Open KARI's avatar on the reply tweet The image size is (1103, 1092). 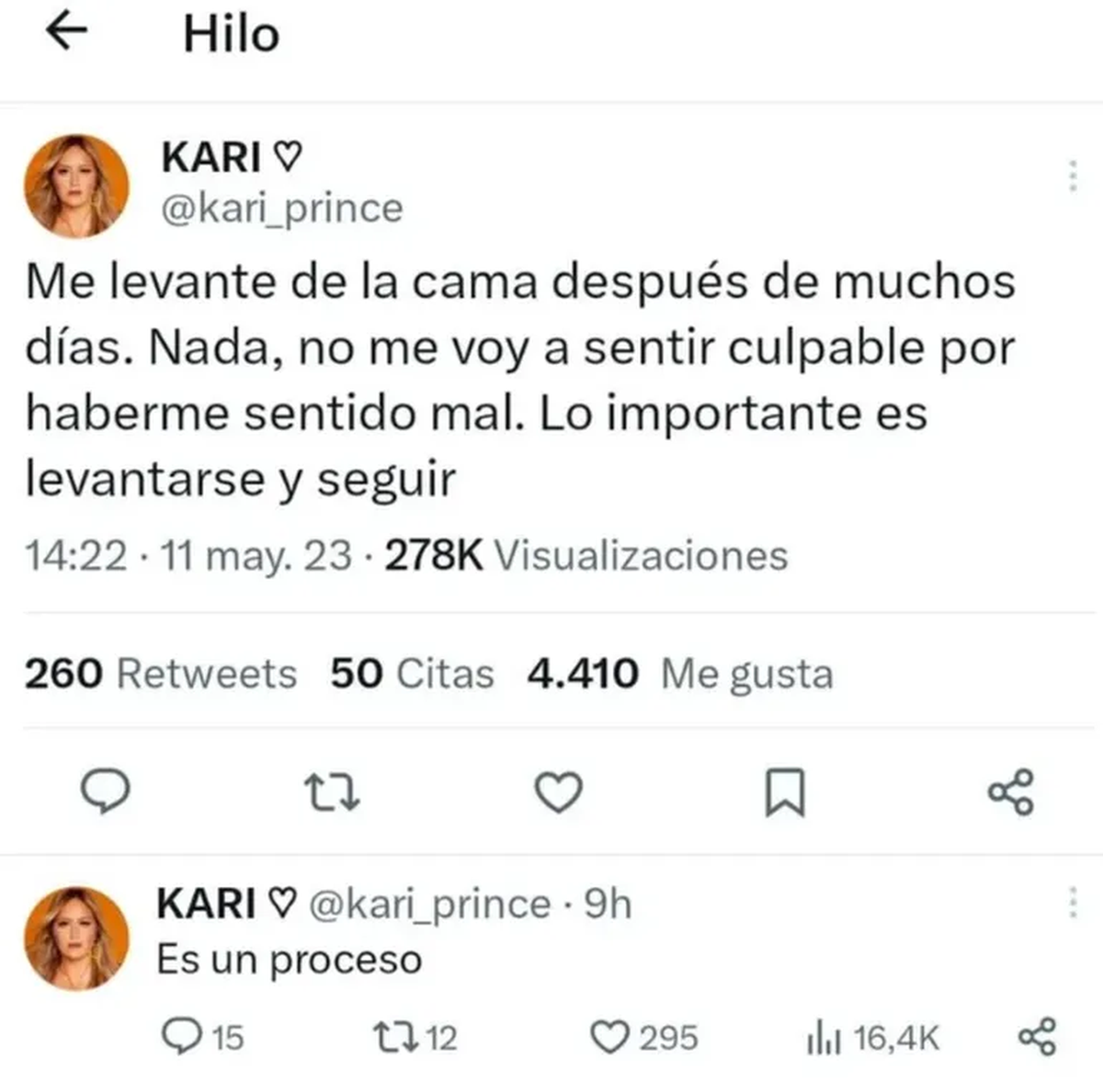click(75, 938)
